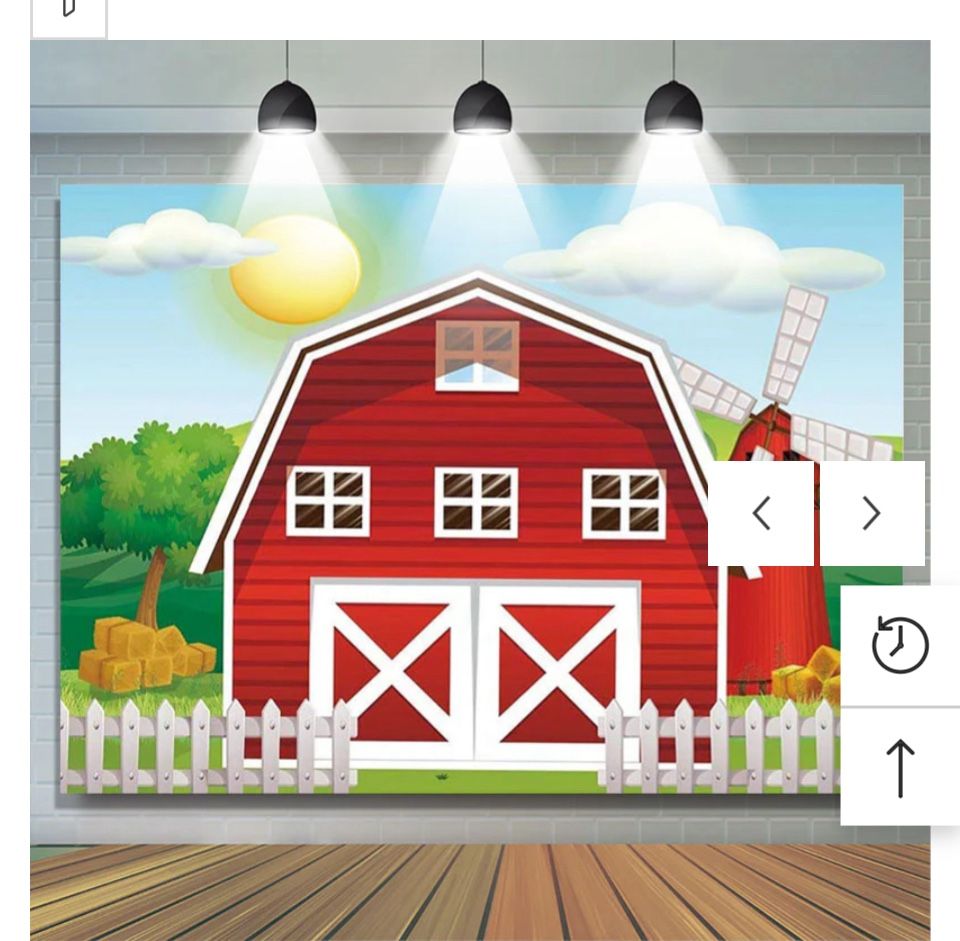Go to the previous product image

(x=761, y=513)
